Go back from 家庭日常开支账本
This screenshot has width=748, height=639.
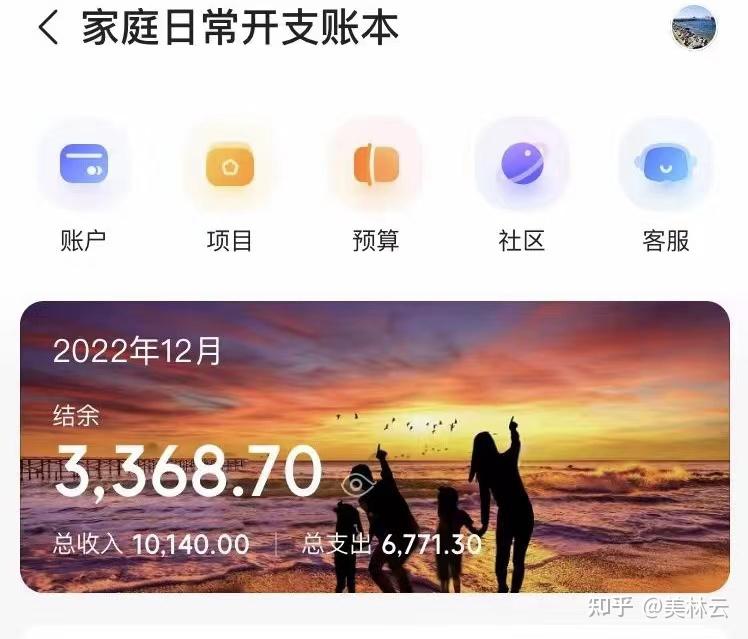click(x=48, y=28)
